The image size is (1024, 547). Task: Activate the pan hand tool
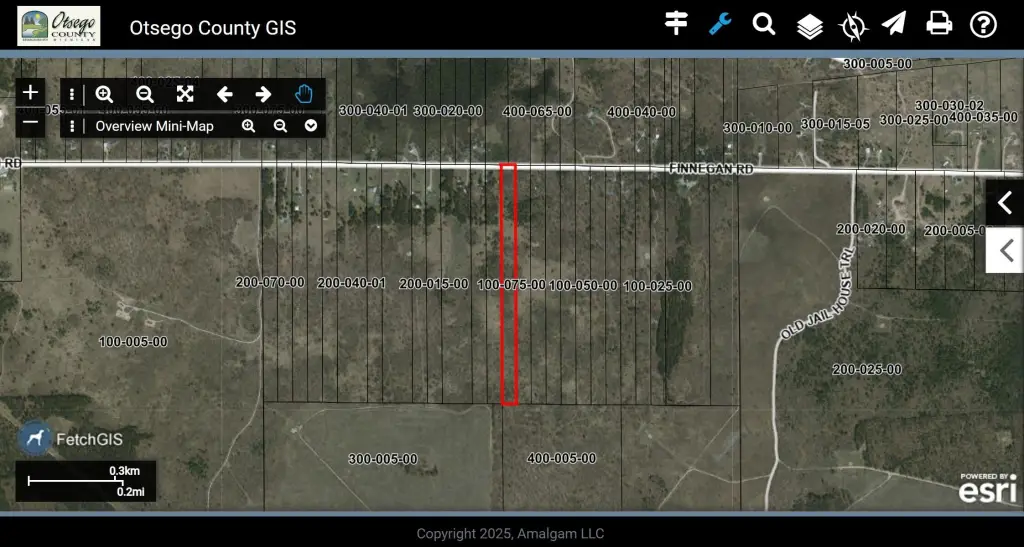pos(304,94)
